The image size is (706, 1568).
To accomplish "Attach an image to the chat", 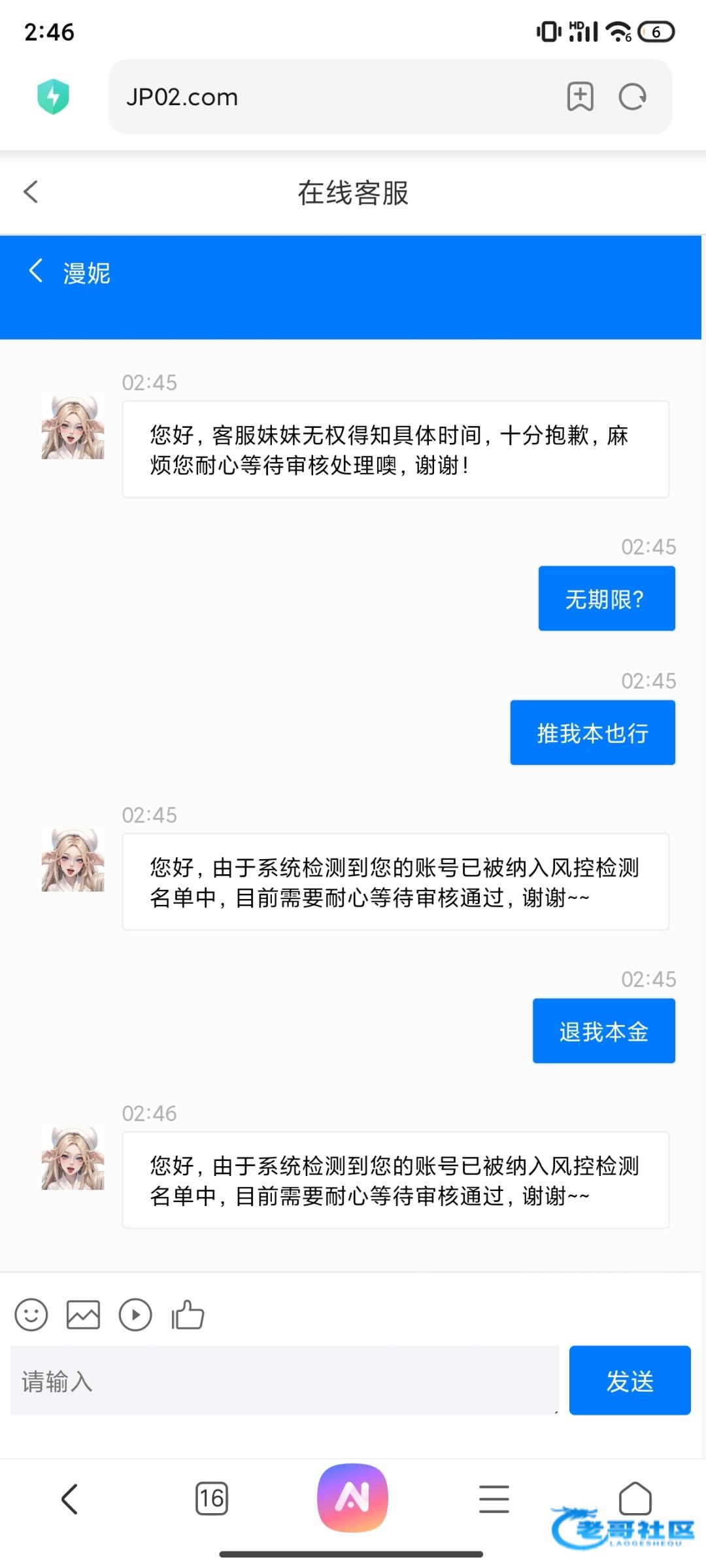I will [83, 1315].
